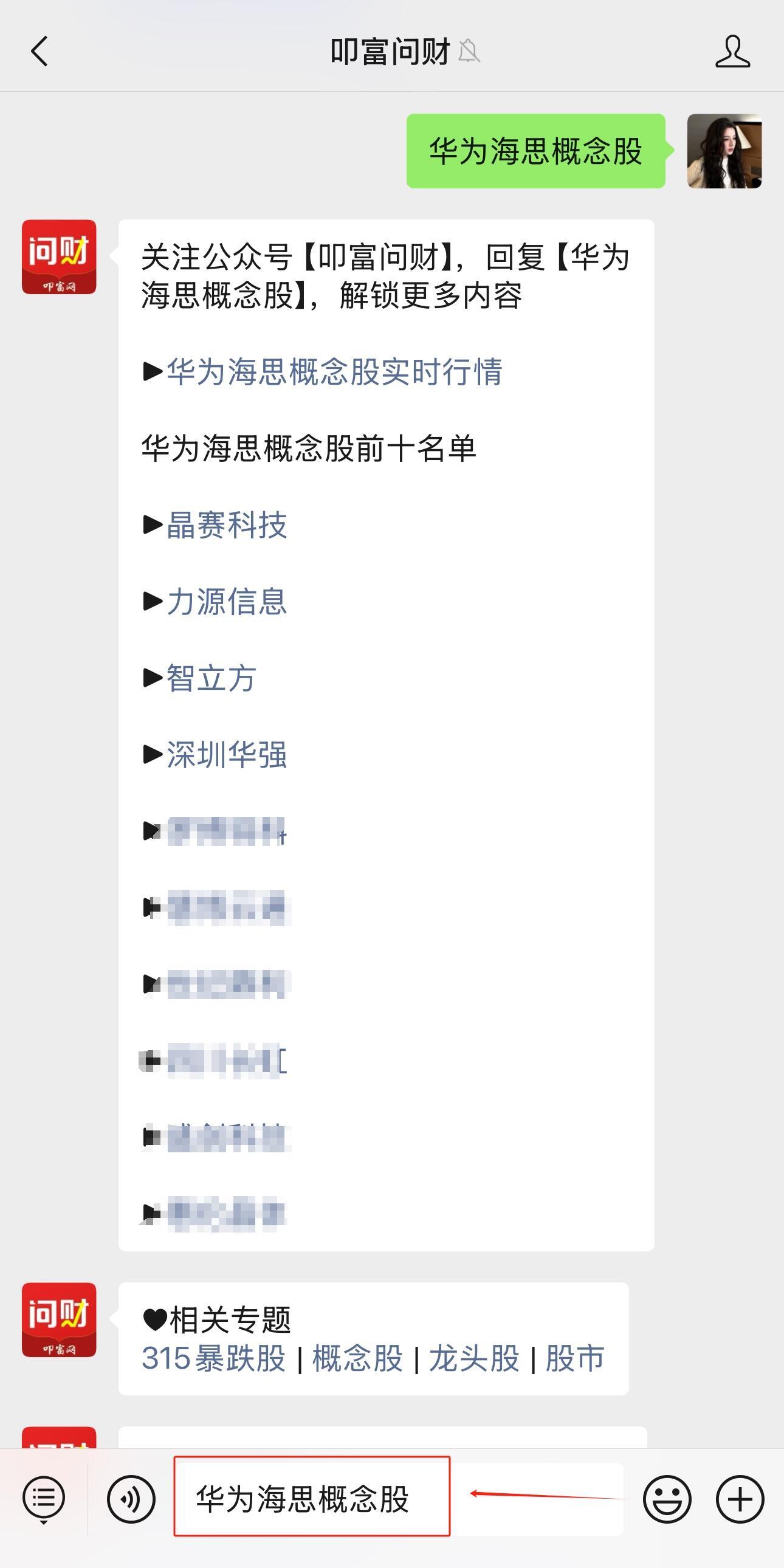Tap the 问财 avatar beside the stock list

[59, 257]
